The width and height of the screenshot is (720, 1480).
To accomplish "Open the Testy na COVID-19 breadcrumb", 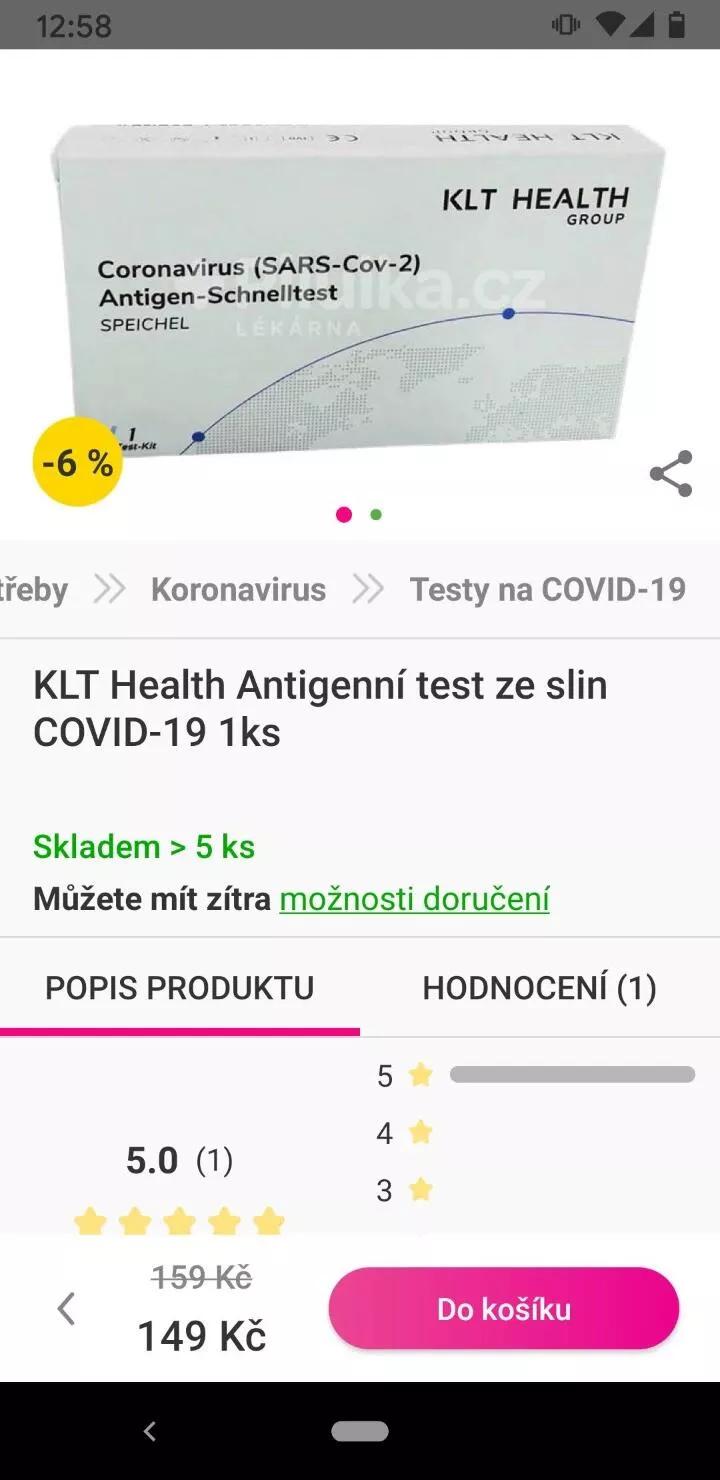I will (548, 589).
